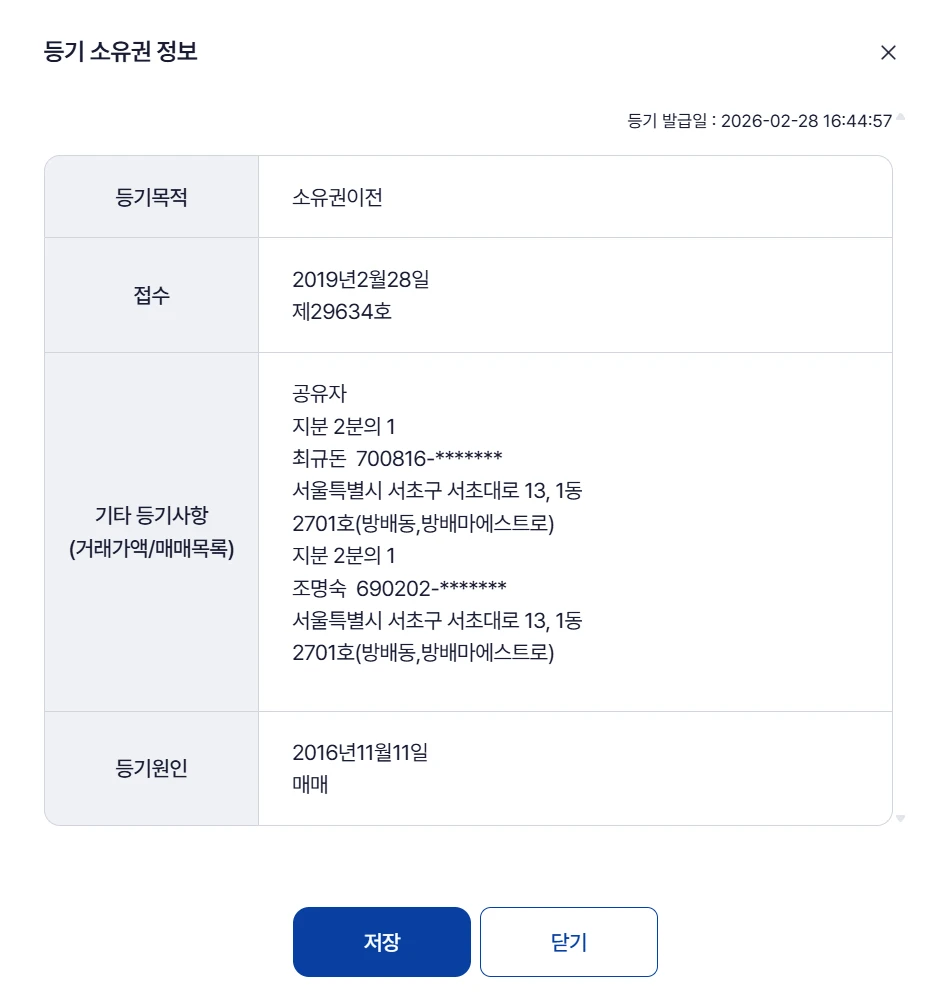Close the 등기 소유권 정보 dialog
The height and width of the screenshot is (1001, 948).
887,53
